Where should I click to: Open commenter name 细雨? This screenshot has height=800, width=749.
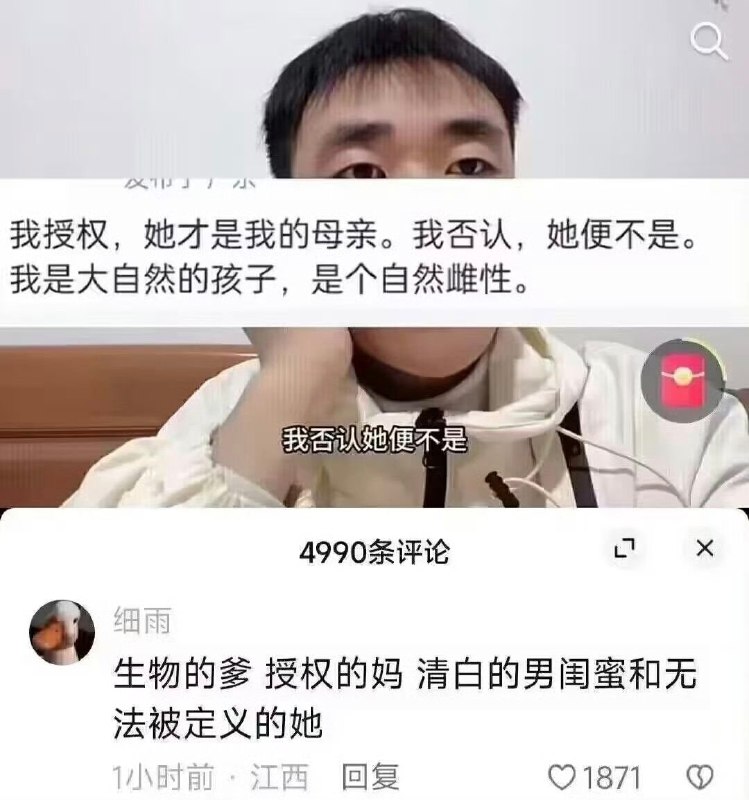click(x=142, y=620)
